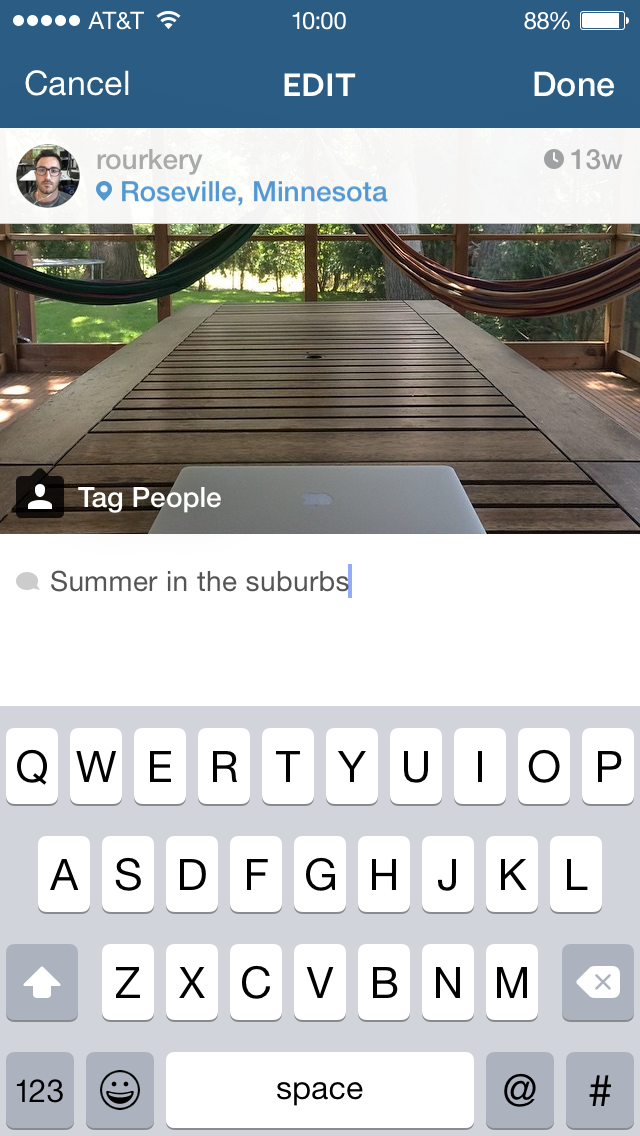Edit the Roseville, Minnesota location
The width and height of the screenshot is (640, 1136).
pos(253,191)
